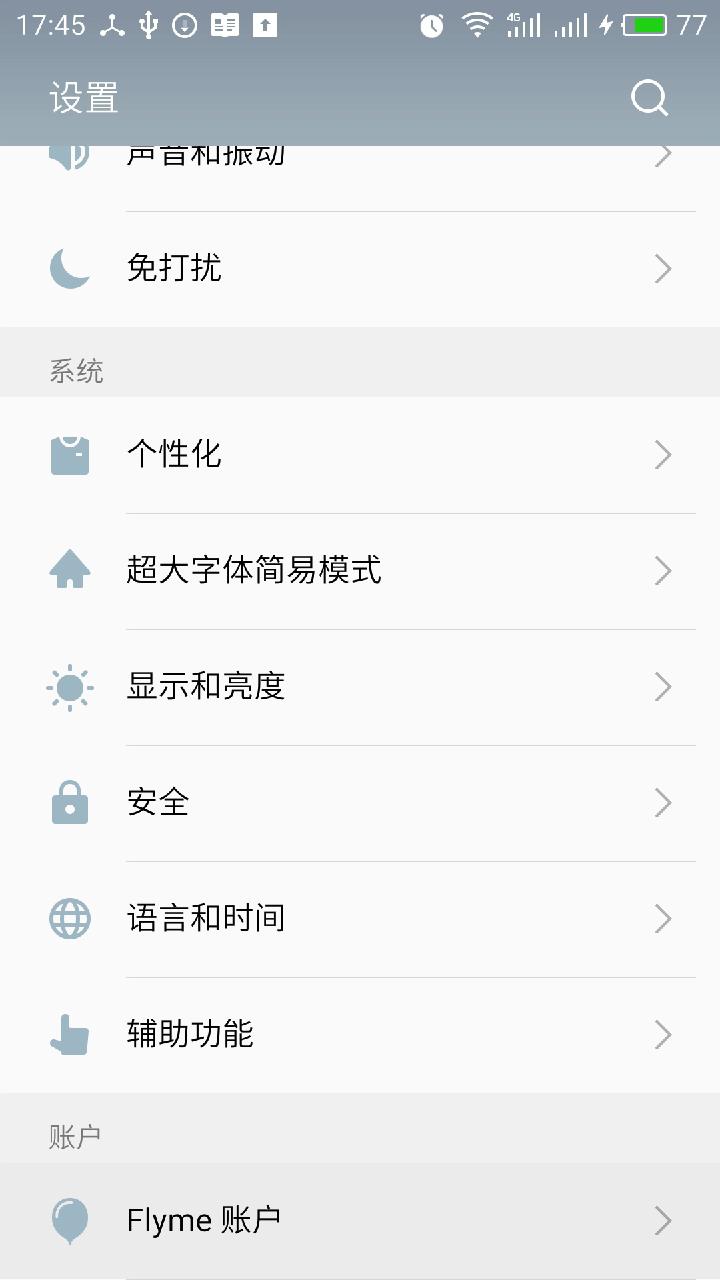
Task: Tap the Flyme 账户 entry
Action: (360, 1220)
